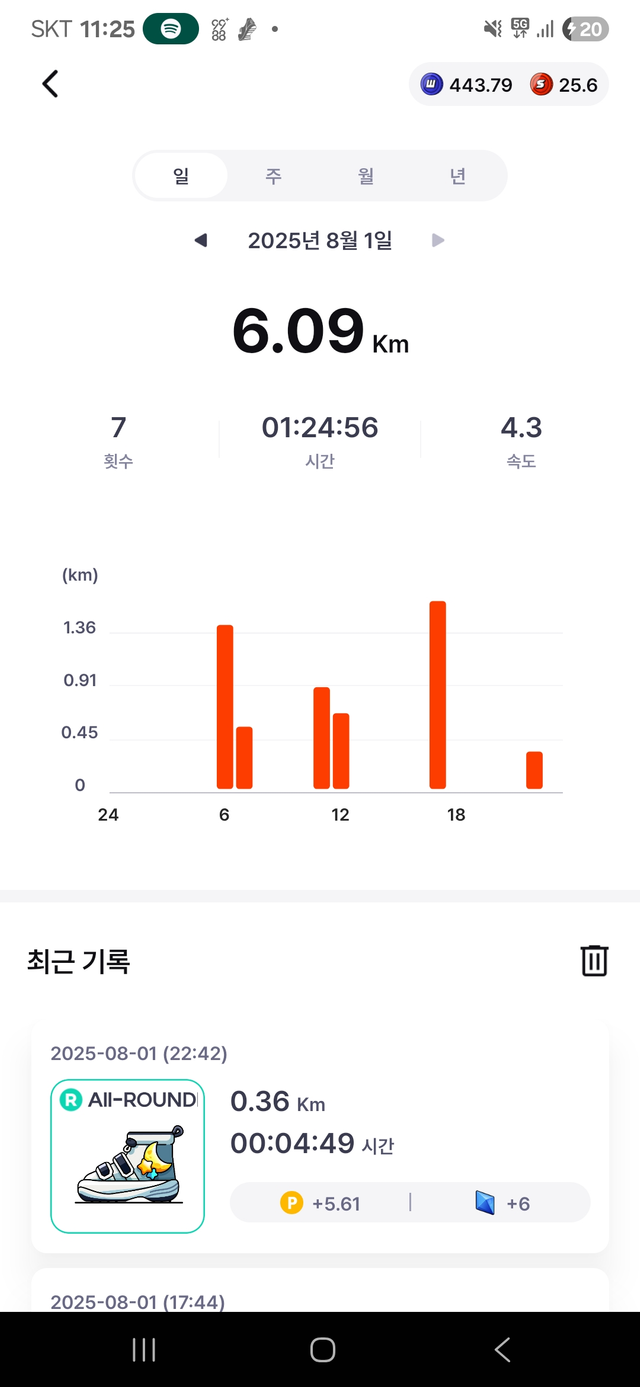Open the coin balance pill showing 443.79
This screenshot has height=1387, width=640.
(x=509, y=85)
